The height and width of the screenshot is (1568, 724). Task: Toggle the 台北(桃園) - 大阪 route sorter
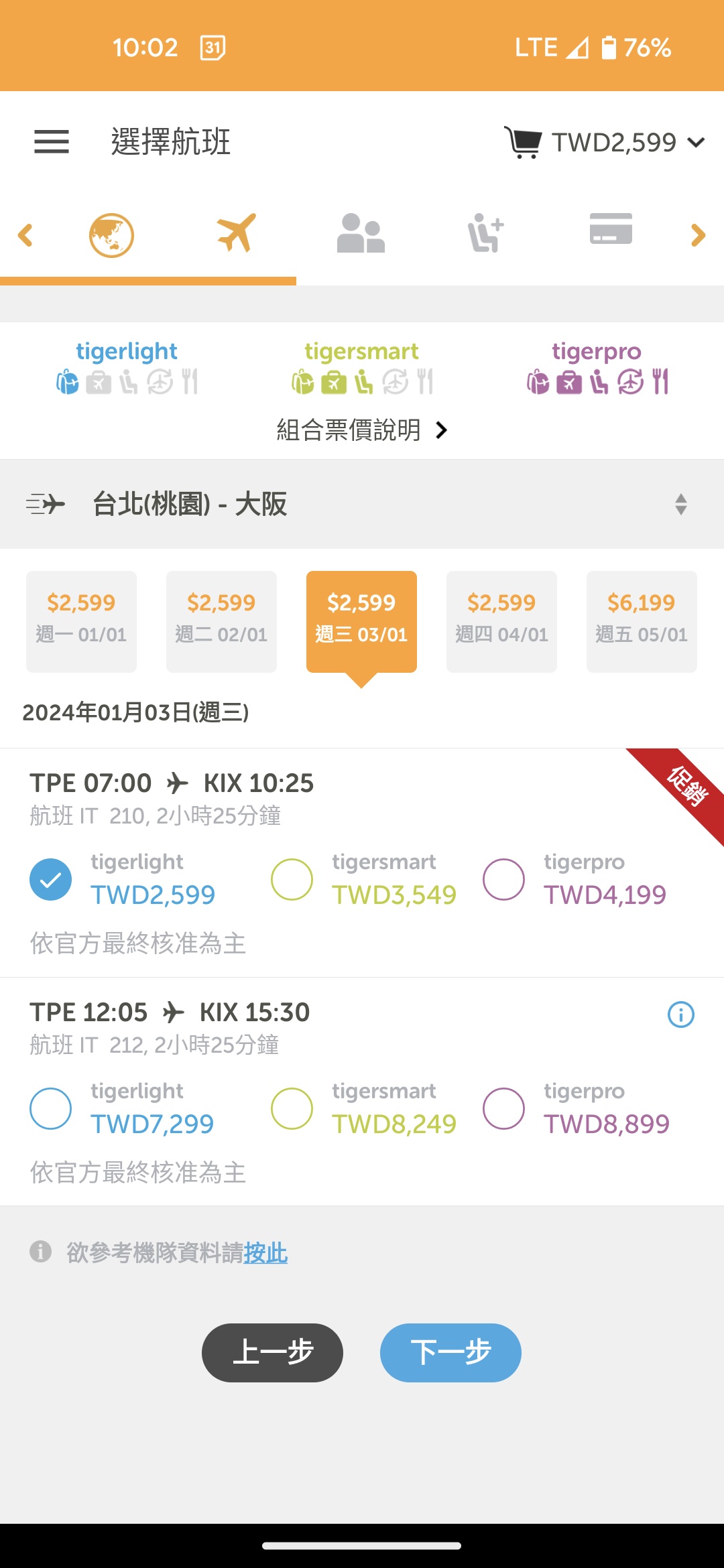point(680,505)
